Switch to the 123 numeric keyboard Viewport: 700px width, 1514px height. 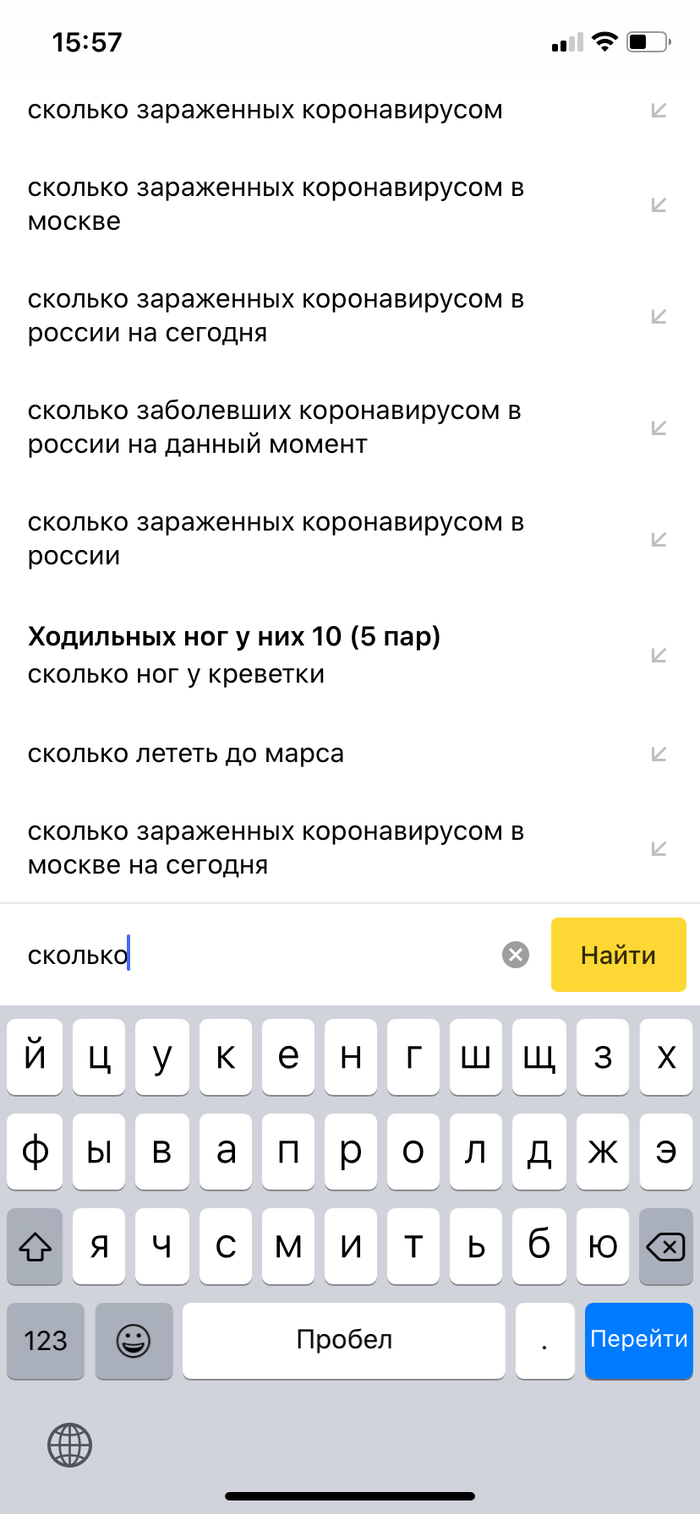point(45,1340)
